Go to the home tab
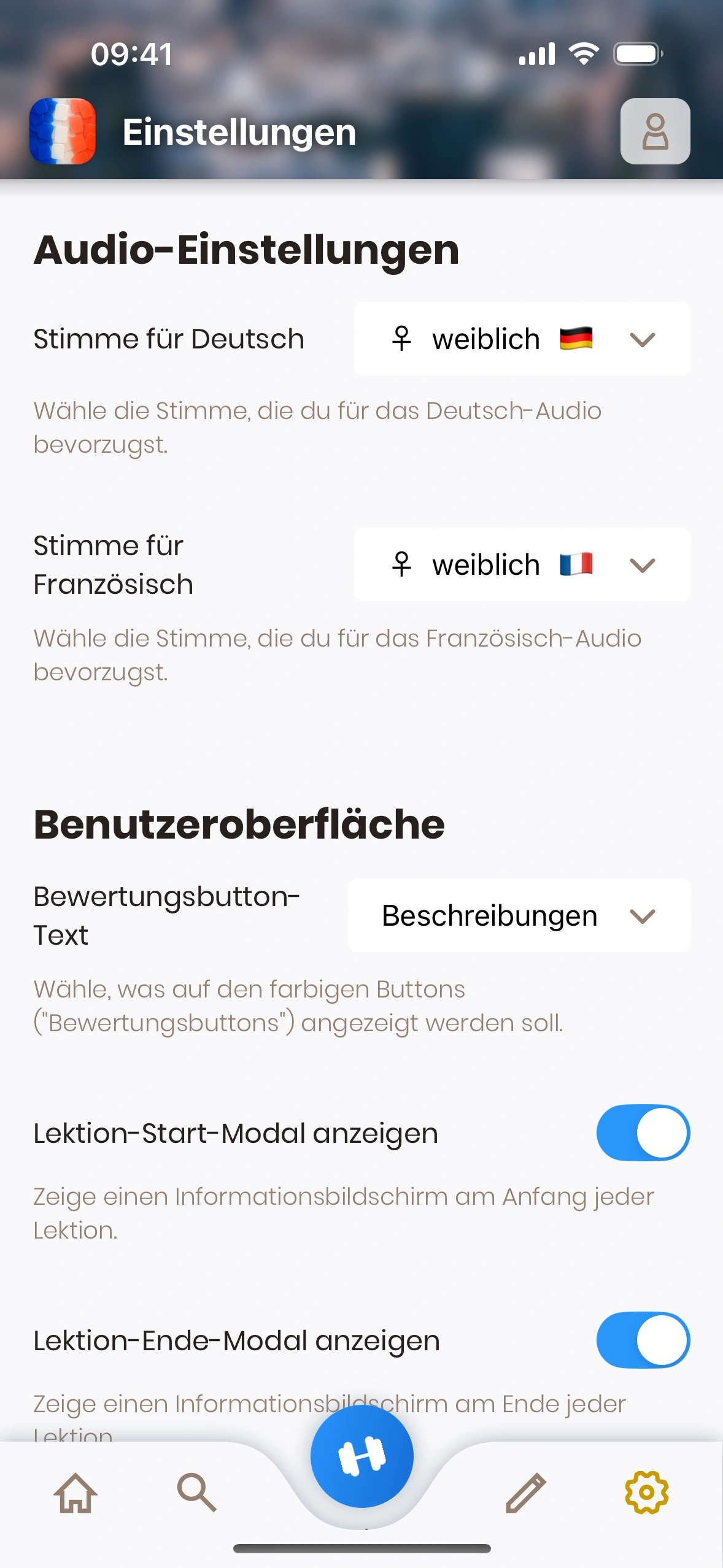723x1568 pixels. tap(75, 1492)
